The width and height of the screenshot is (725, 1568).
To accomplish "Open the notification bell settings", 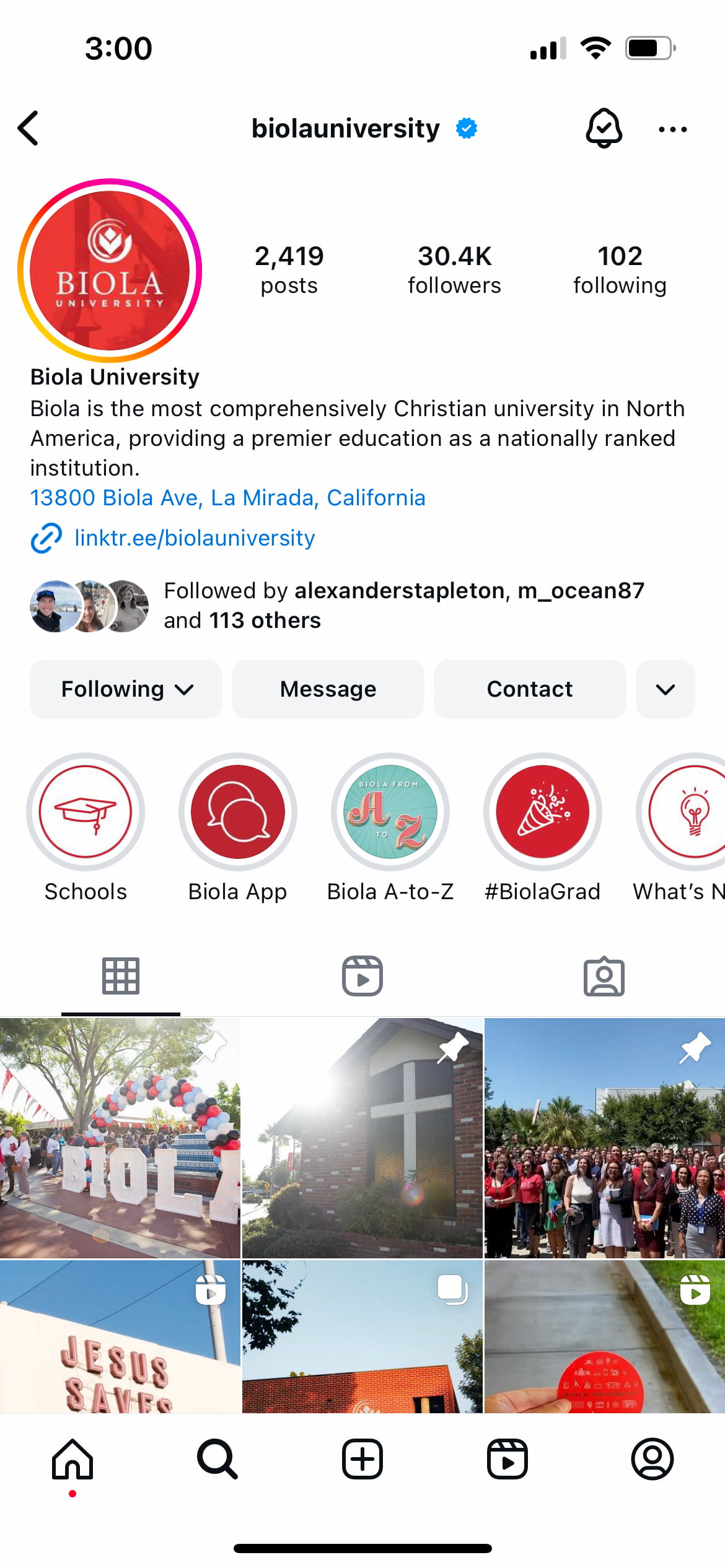I will coord(604,128).
